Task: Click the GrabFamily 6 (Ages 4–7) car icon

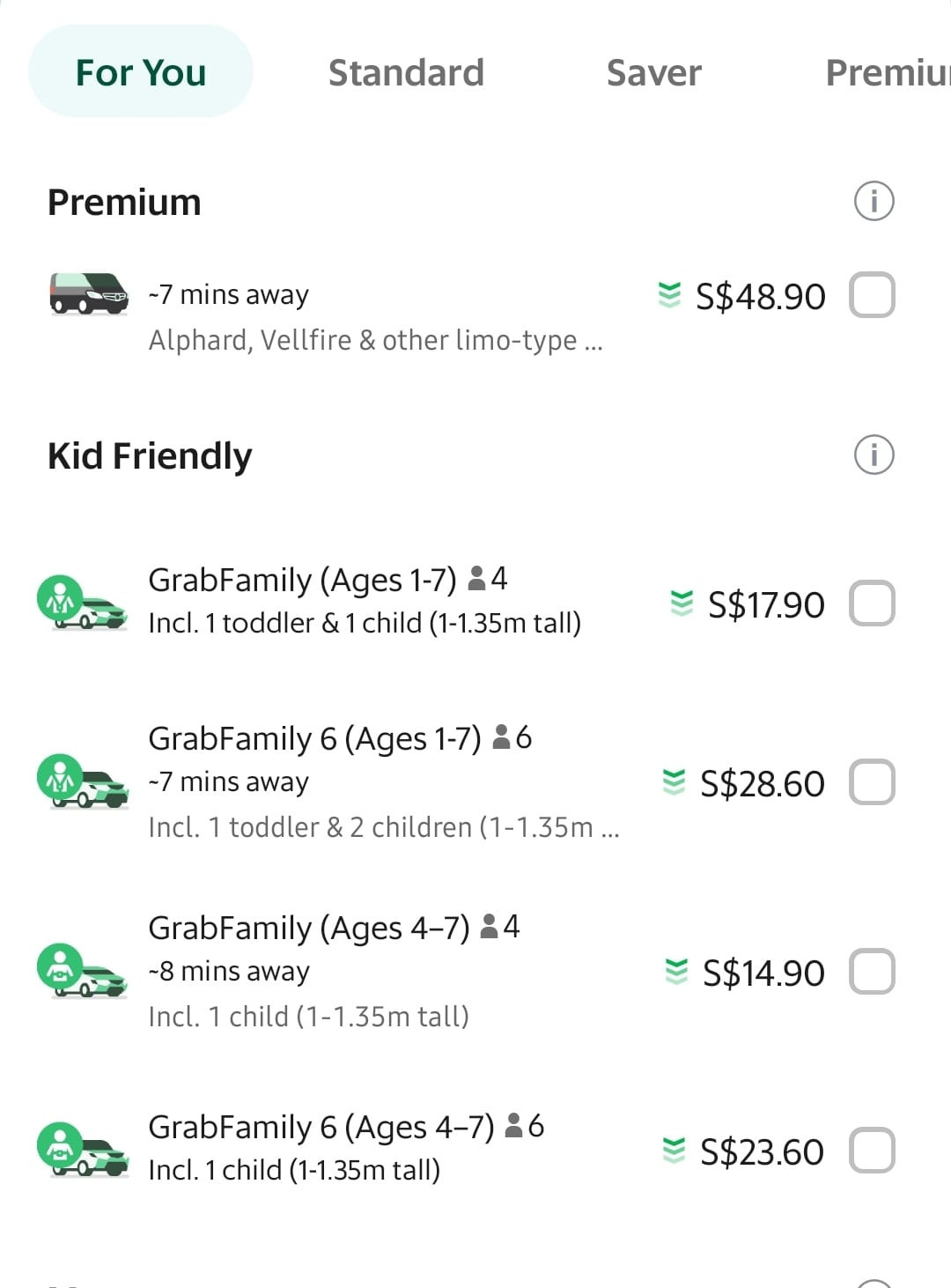Action: pyautogui.click(x=82, y=1150)
